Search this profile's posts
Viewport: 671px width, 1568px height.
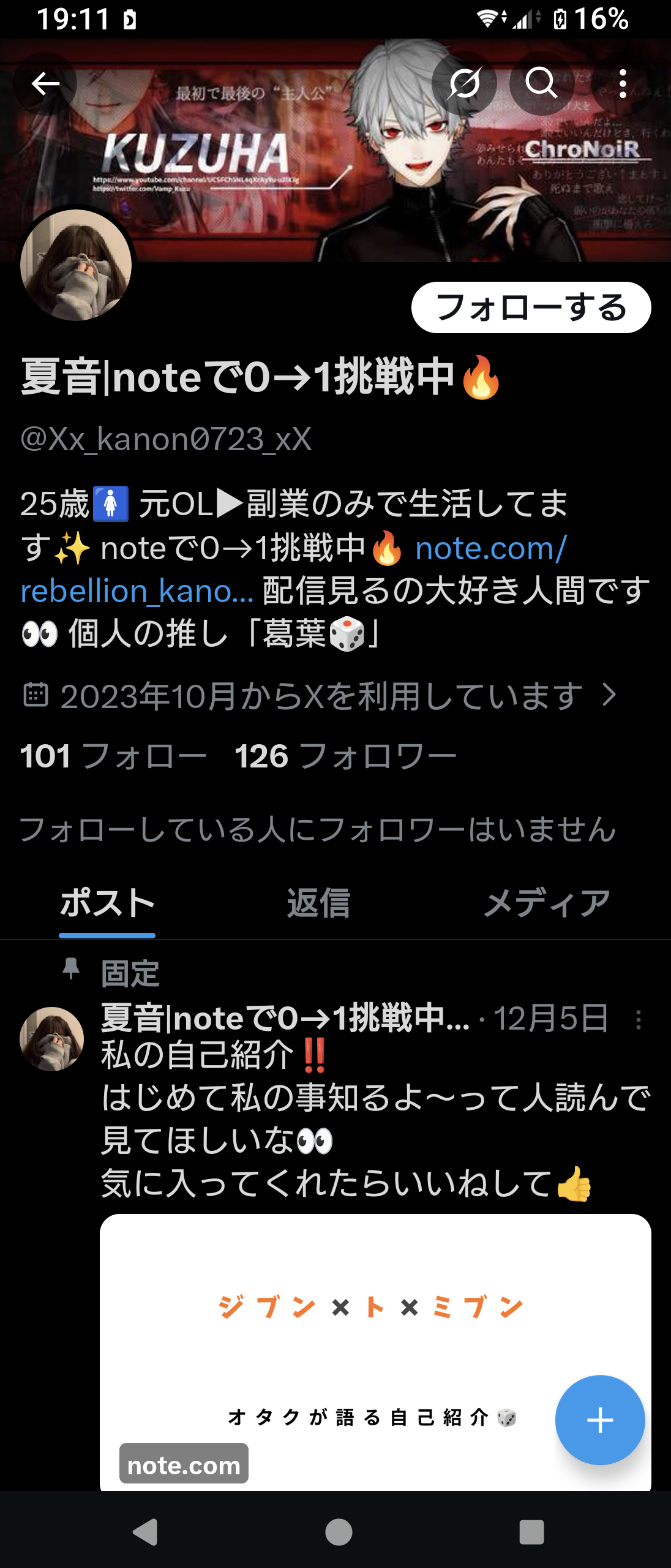[541, 84]
